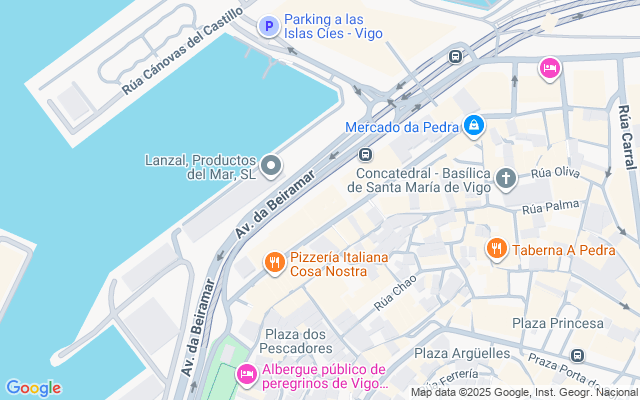This screenshot has height=400, width=640.
Task: View Concatedral - Basílica de Santa María pin
Action: click(x=506, y=178)
